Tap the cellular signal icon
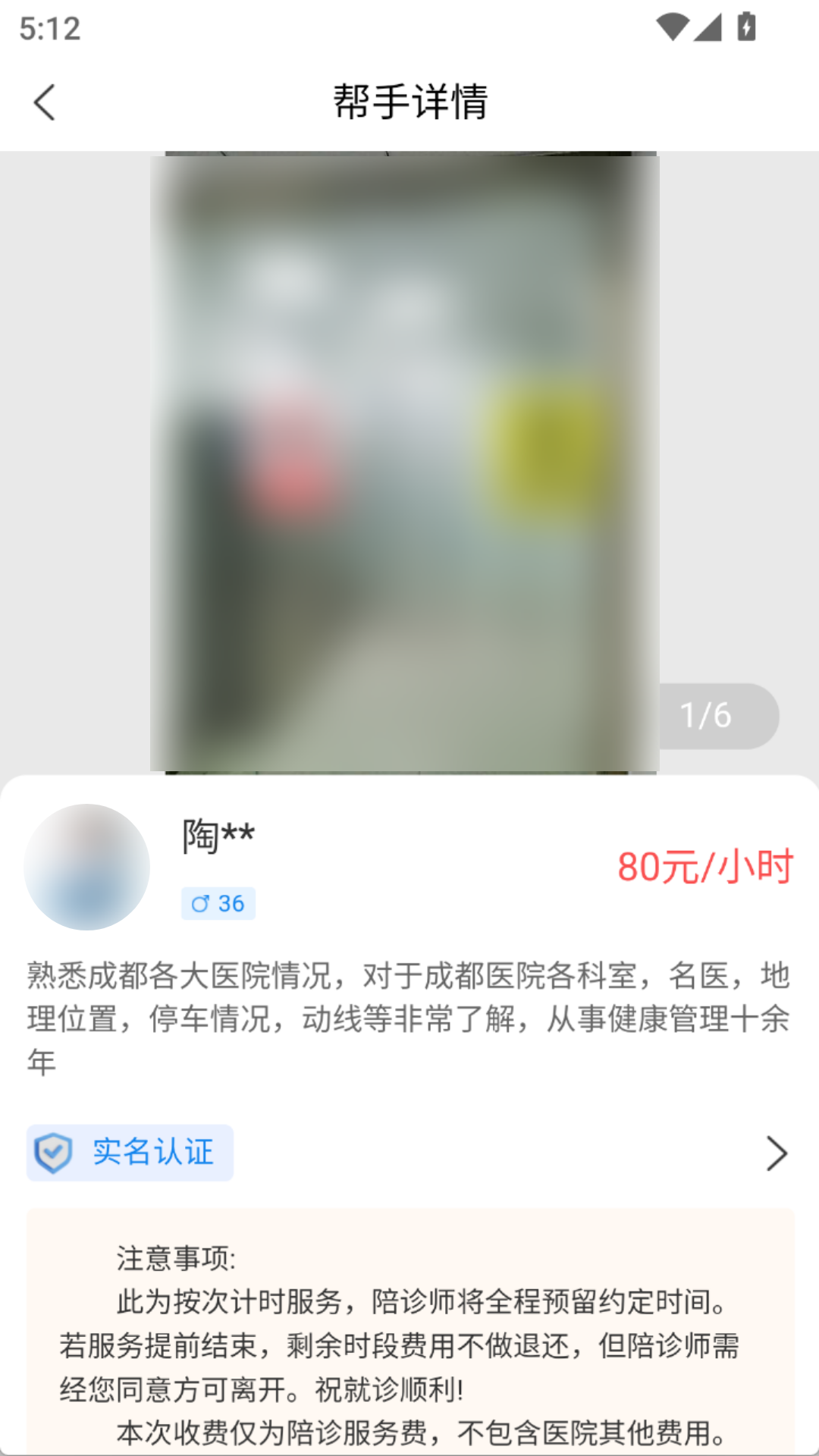 pyautogui.click(x=708, y=27)
